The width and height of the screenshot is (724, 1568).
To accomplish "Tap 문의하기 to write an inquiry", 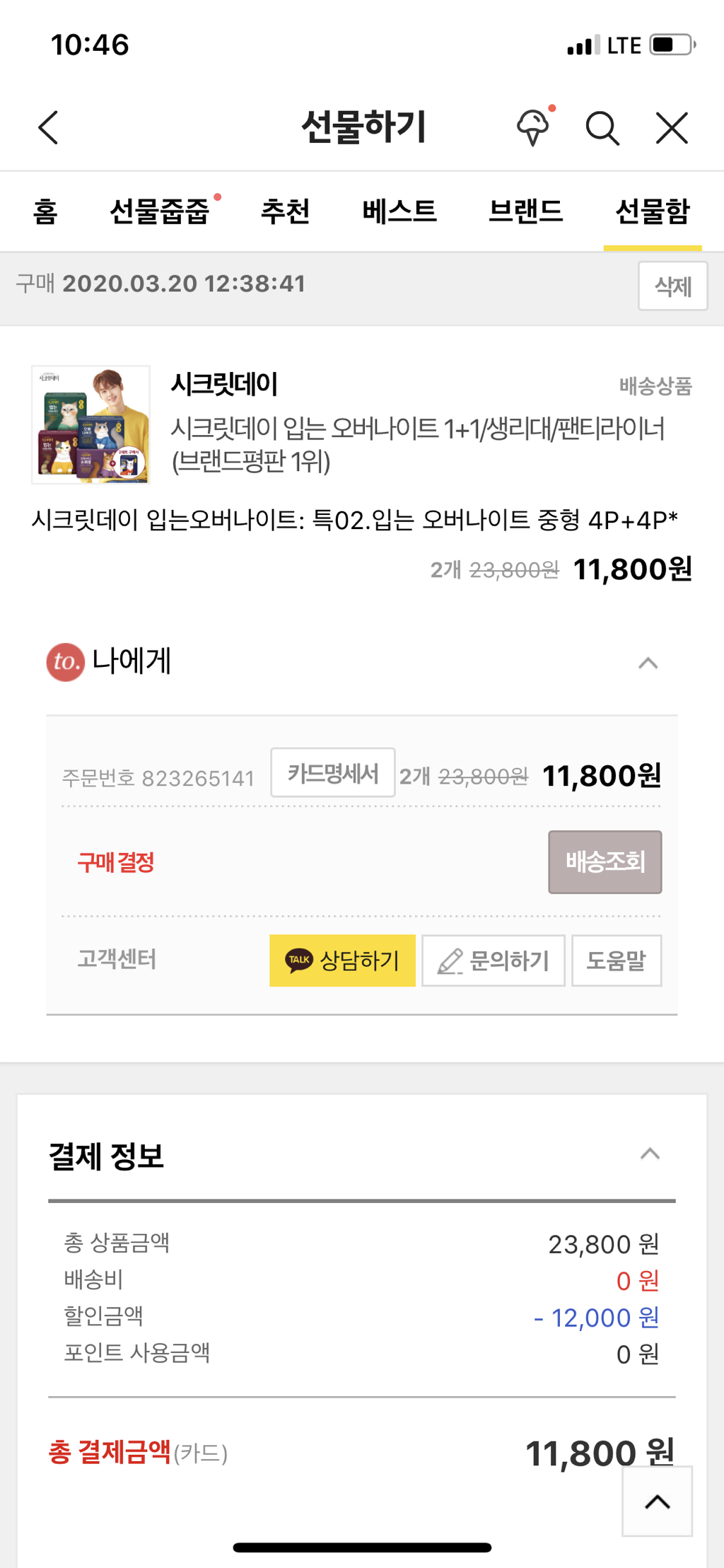I will pos(493,960).
